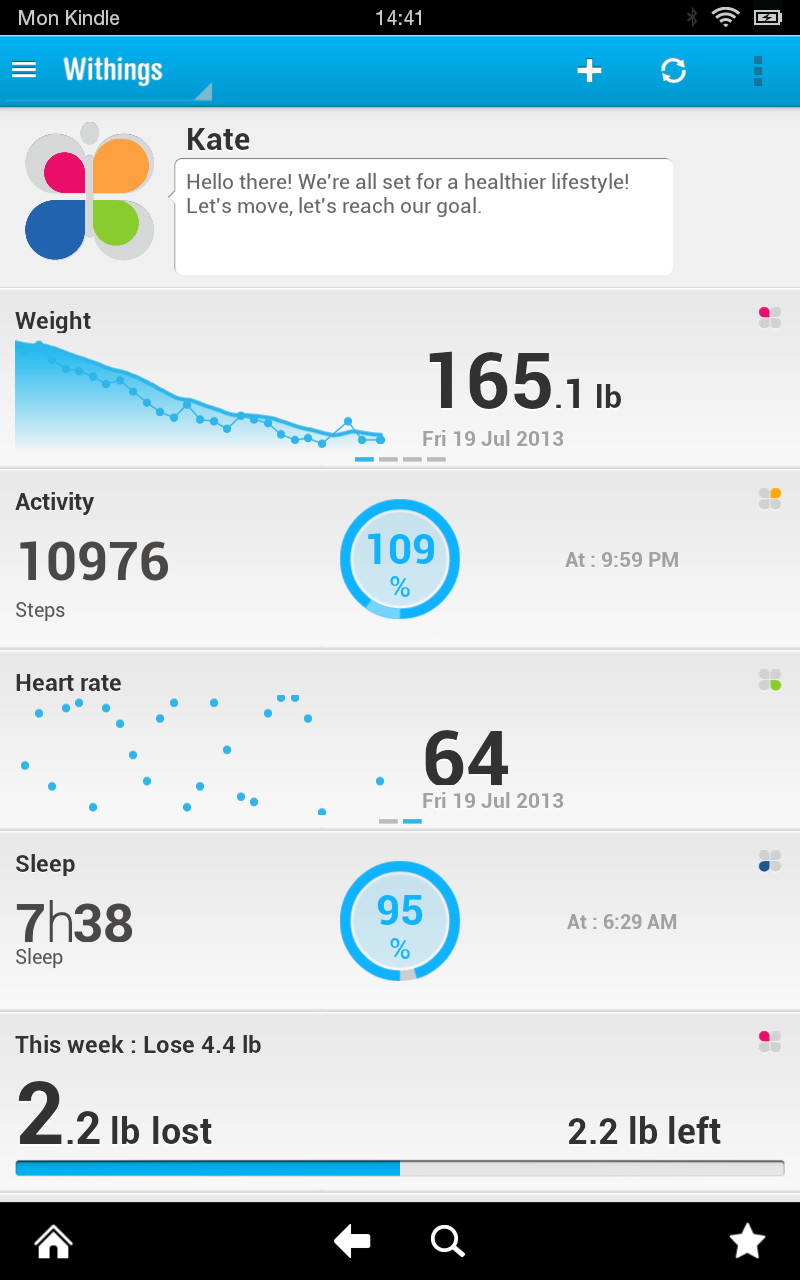
Task: Switch Weight chart page via dash indicators
Action: click(400, 459)
